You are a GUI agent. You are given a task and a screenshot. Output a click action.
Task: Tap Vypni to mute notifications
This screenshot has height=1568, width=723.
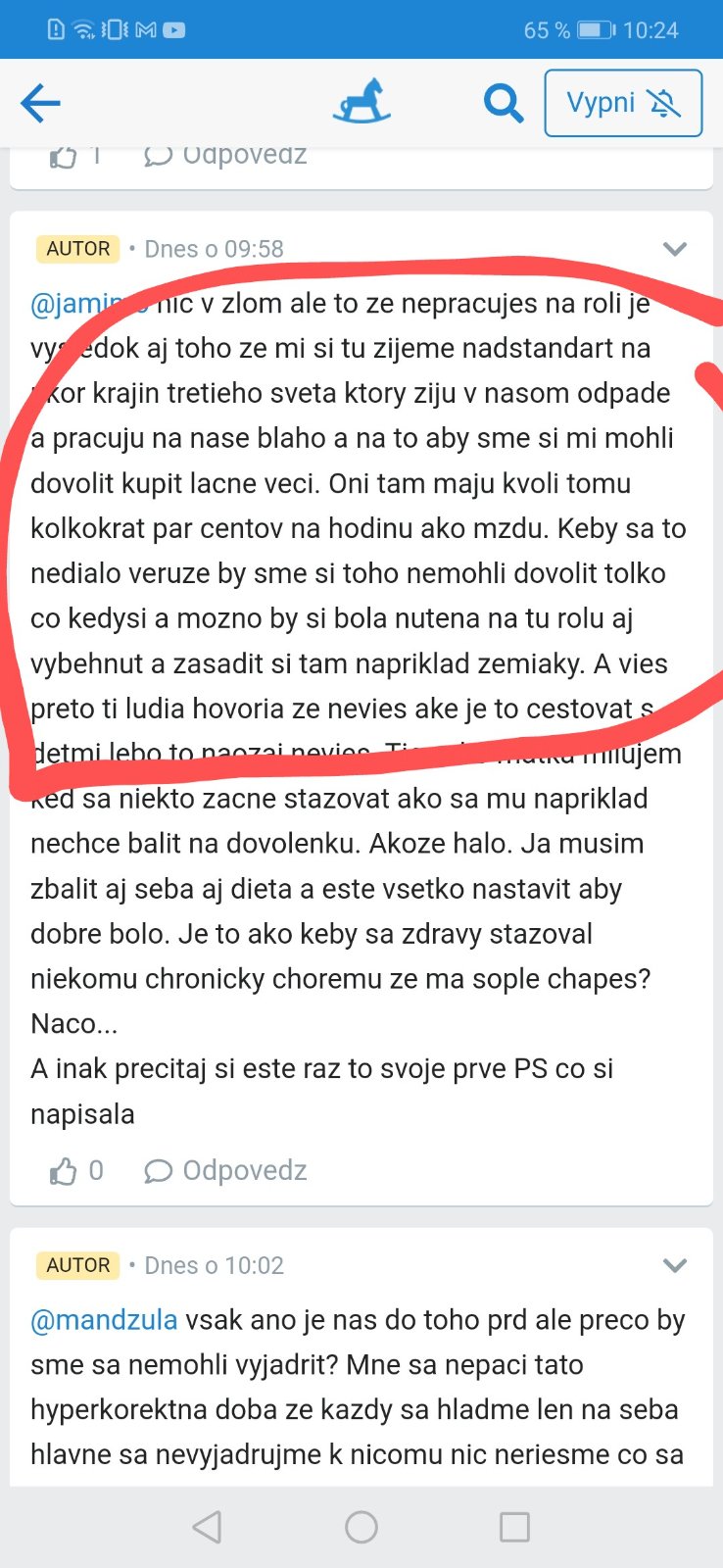point(623,103)
